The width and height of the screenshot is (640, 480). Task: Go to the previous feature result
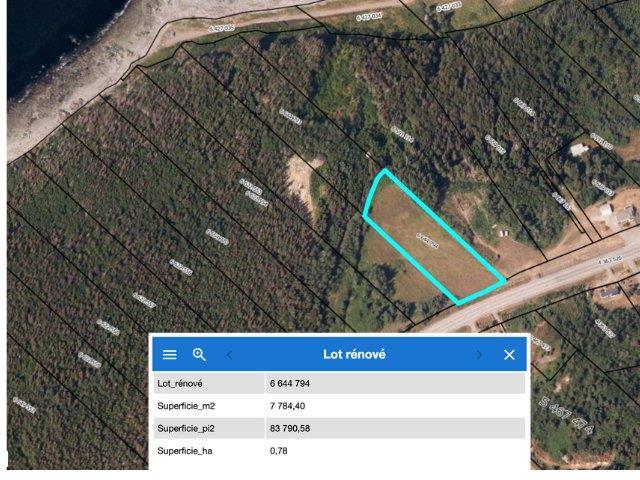[229, 355]
